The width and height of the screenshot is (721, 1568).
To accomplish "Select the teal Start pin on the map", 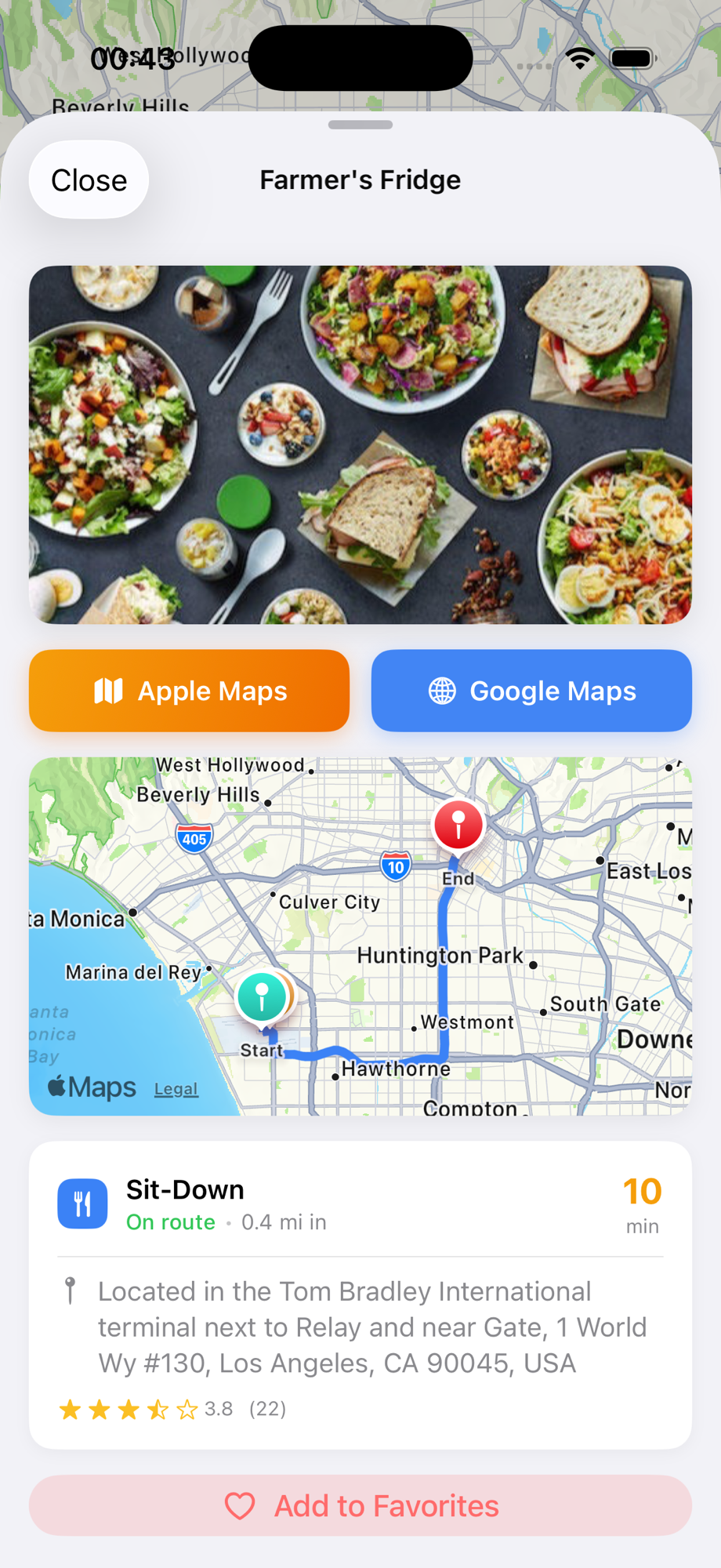I will [x=262, y=997].
